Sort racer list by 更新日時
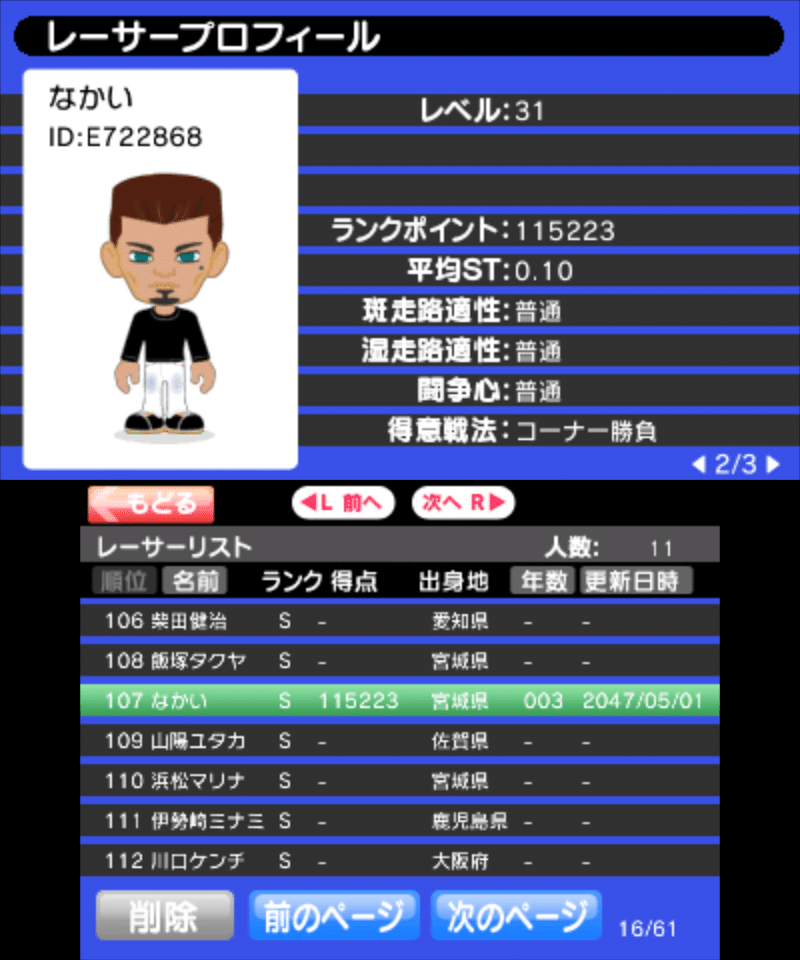The width and height of the screenshot is (800, 960). tap(635, 580)
